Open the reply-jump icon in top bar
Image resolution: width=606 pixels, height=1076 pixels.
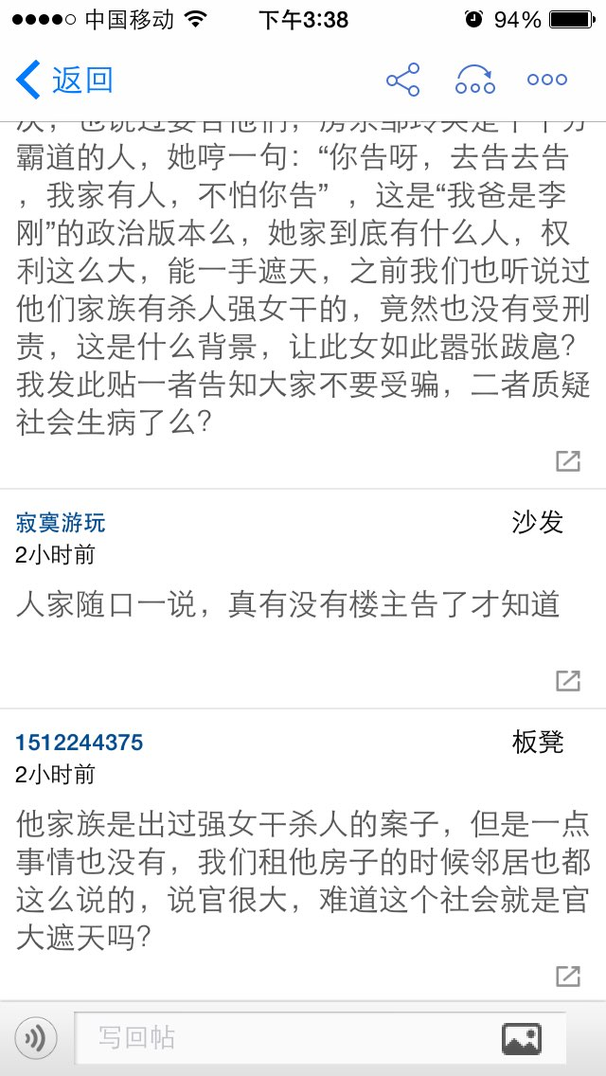coord(475,80)
